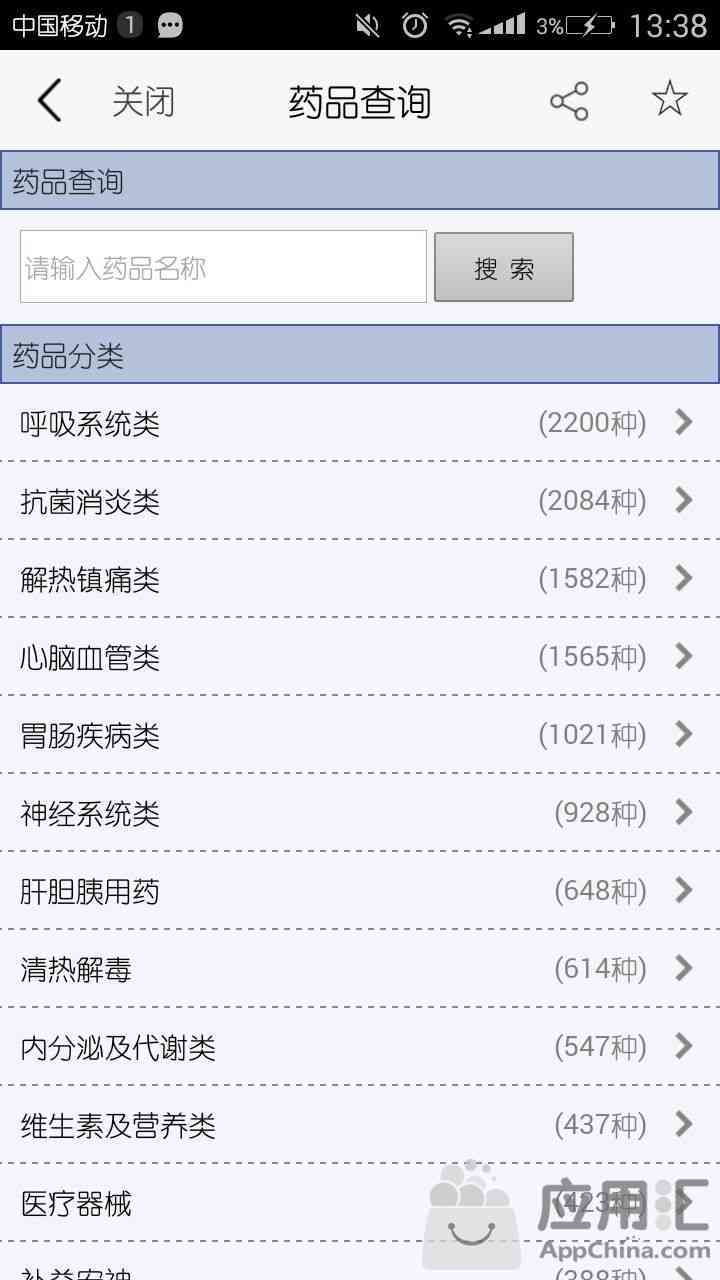Screen dimensions: 720x1280
Task: Open the 解热镇痛类 category
Action: pyautogui.click(x=360, y=579)
